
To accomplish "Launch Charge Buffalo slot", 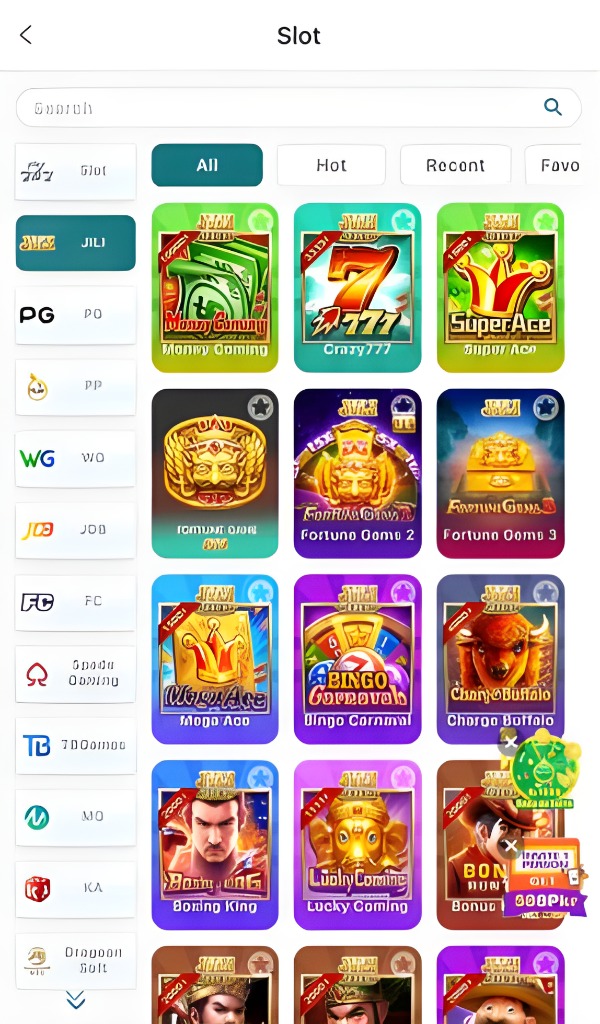I will [x=500, y=659].
